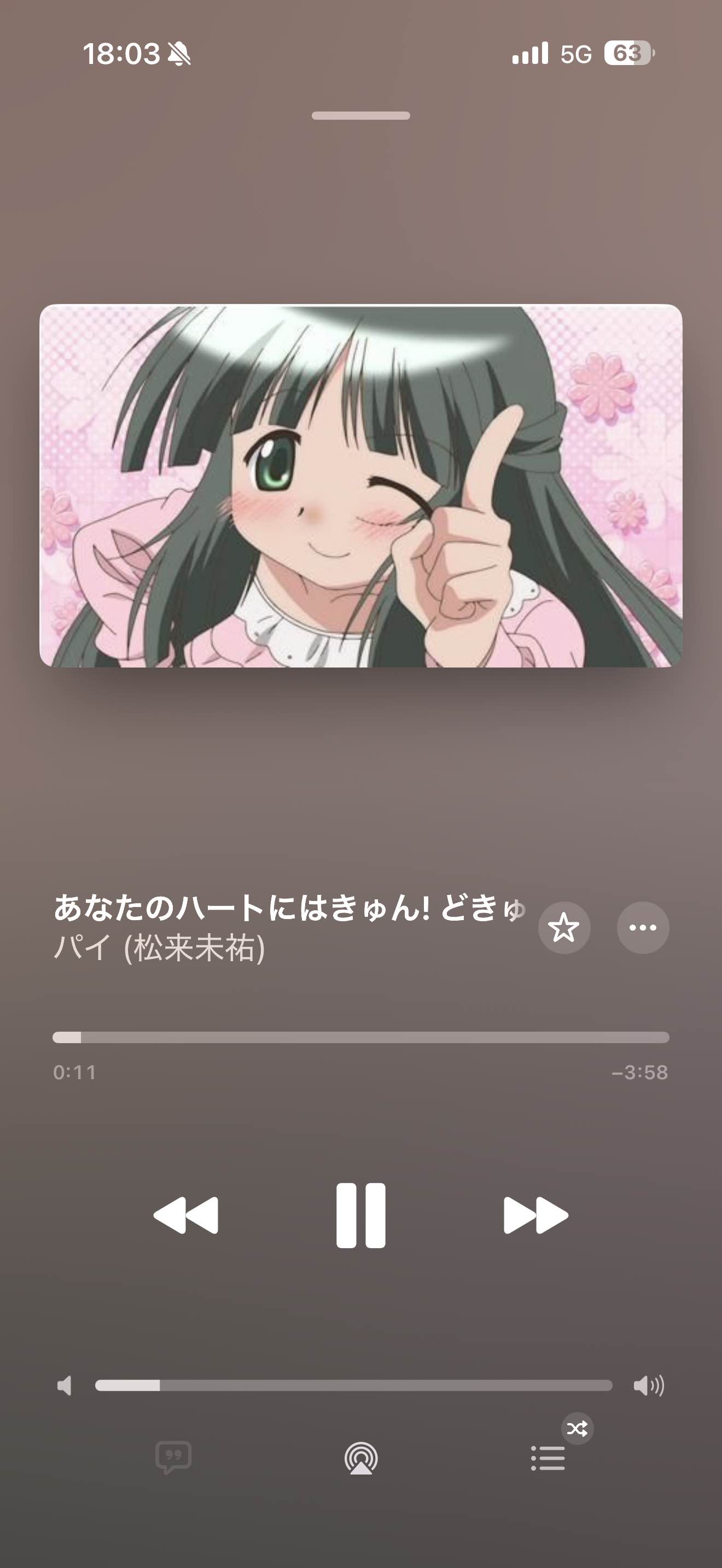Tap the song artist name パイ (松来未祐)
The height and width of the screenshot is (1568, 722).
click(160, 949)
